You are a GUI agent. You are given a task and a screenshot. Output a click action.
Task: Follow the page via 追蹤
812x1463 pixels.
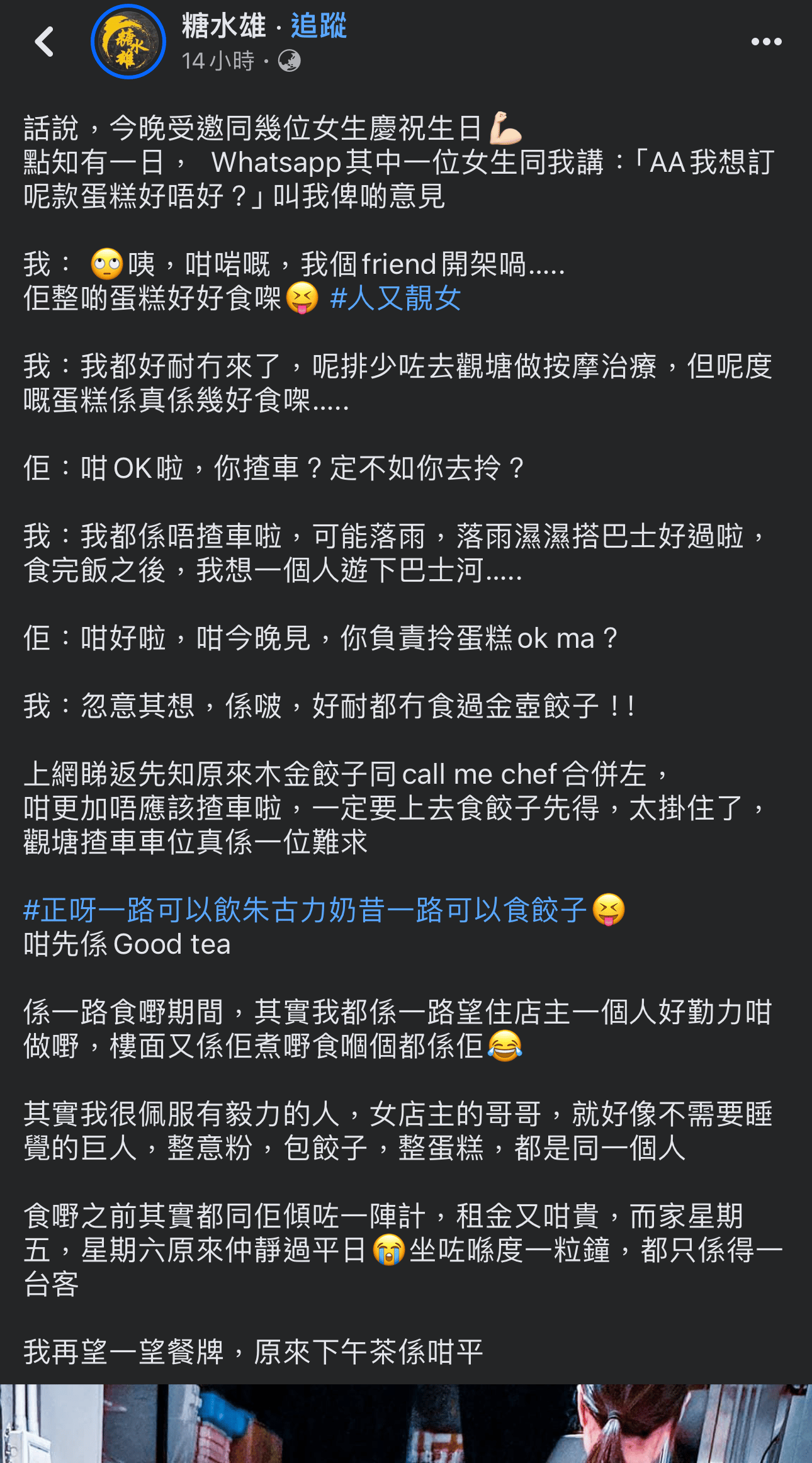pyautogui.click(x=319, y=26)
